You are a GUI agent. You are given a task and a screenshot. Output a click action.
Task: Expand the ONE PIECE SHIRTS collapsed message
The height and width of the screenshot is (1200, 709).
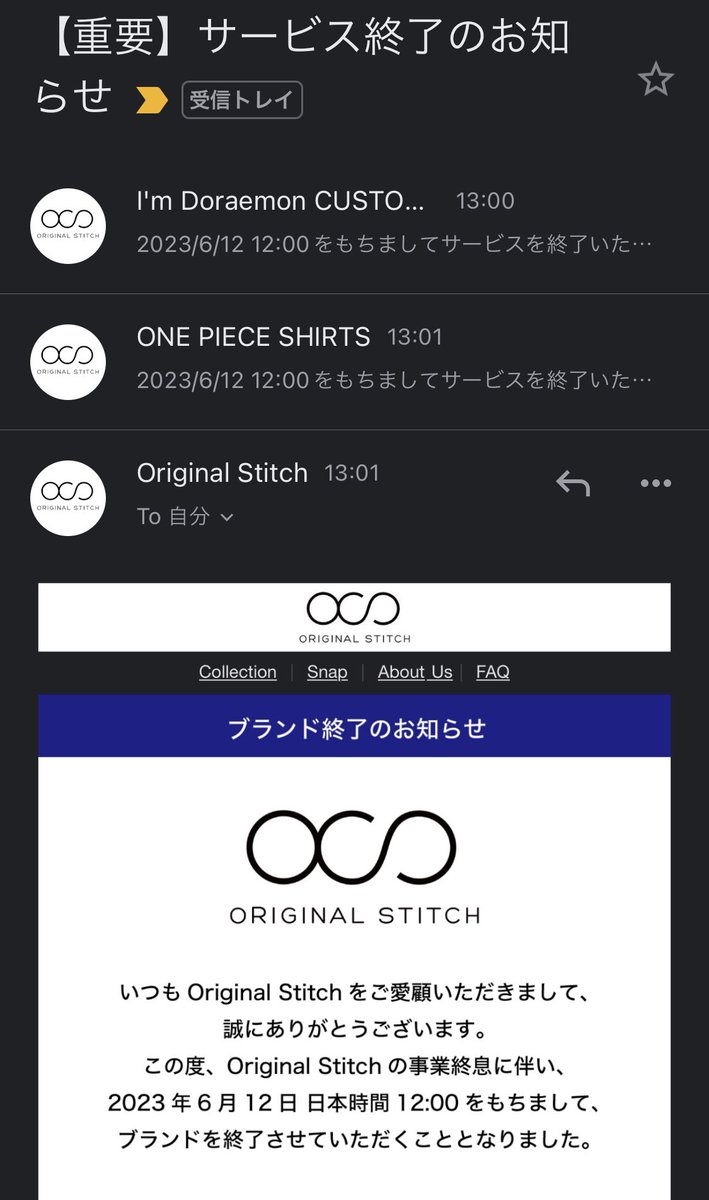(354, 362)
